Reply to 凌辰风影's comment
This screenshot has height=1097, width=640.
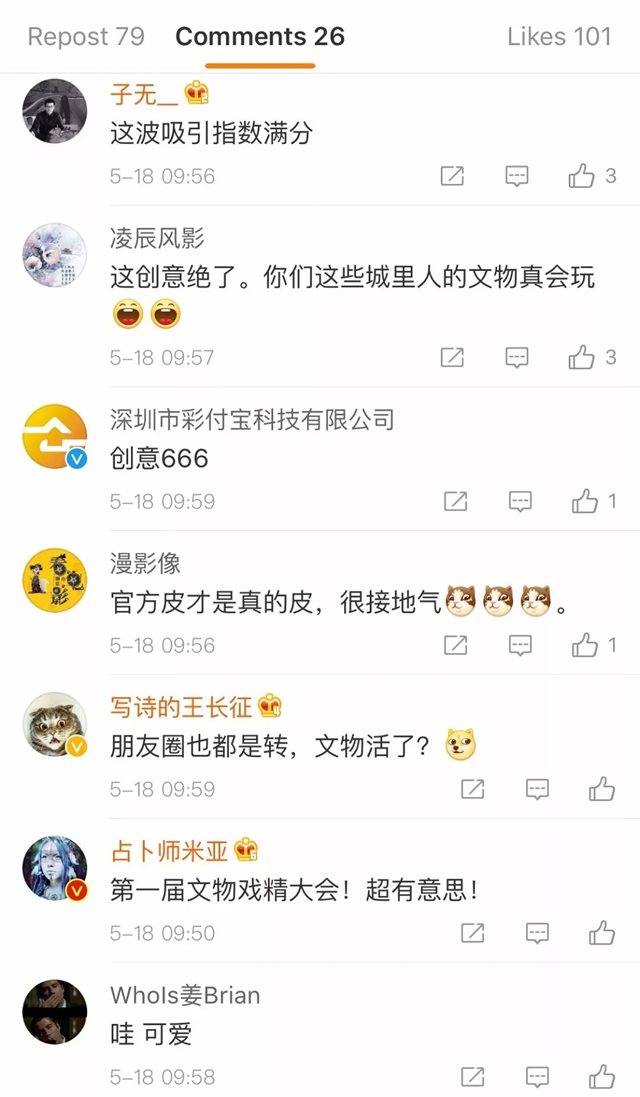click(517, 358)
